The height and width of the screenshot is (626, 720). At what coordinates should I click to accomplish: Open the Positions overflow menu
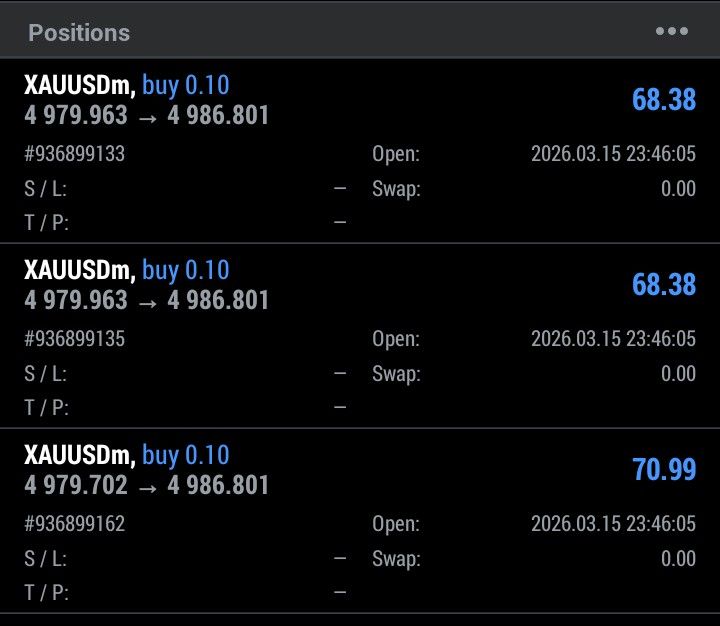[671, 31]
